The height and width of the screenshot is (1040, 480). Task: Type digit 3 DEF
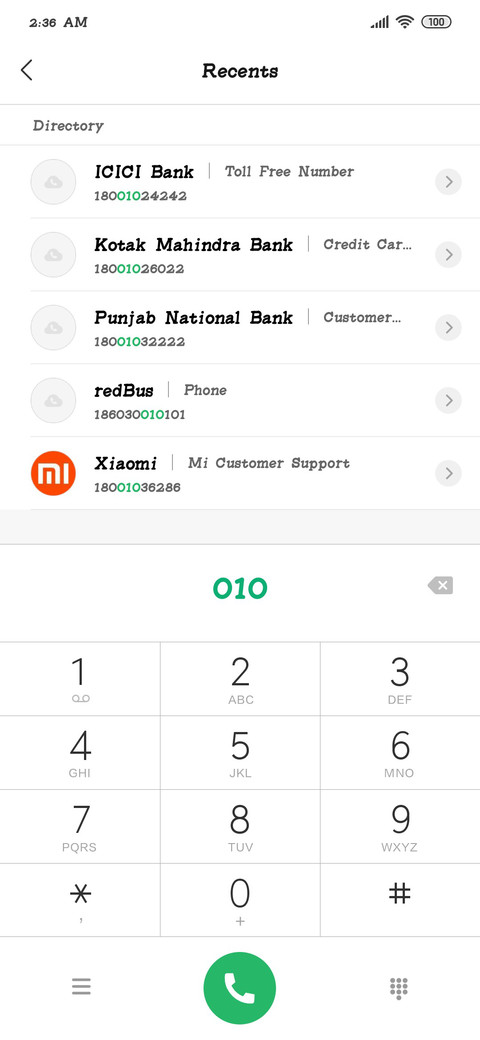pyautogui.click(x=400, y=679)
